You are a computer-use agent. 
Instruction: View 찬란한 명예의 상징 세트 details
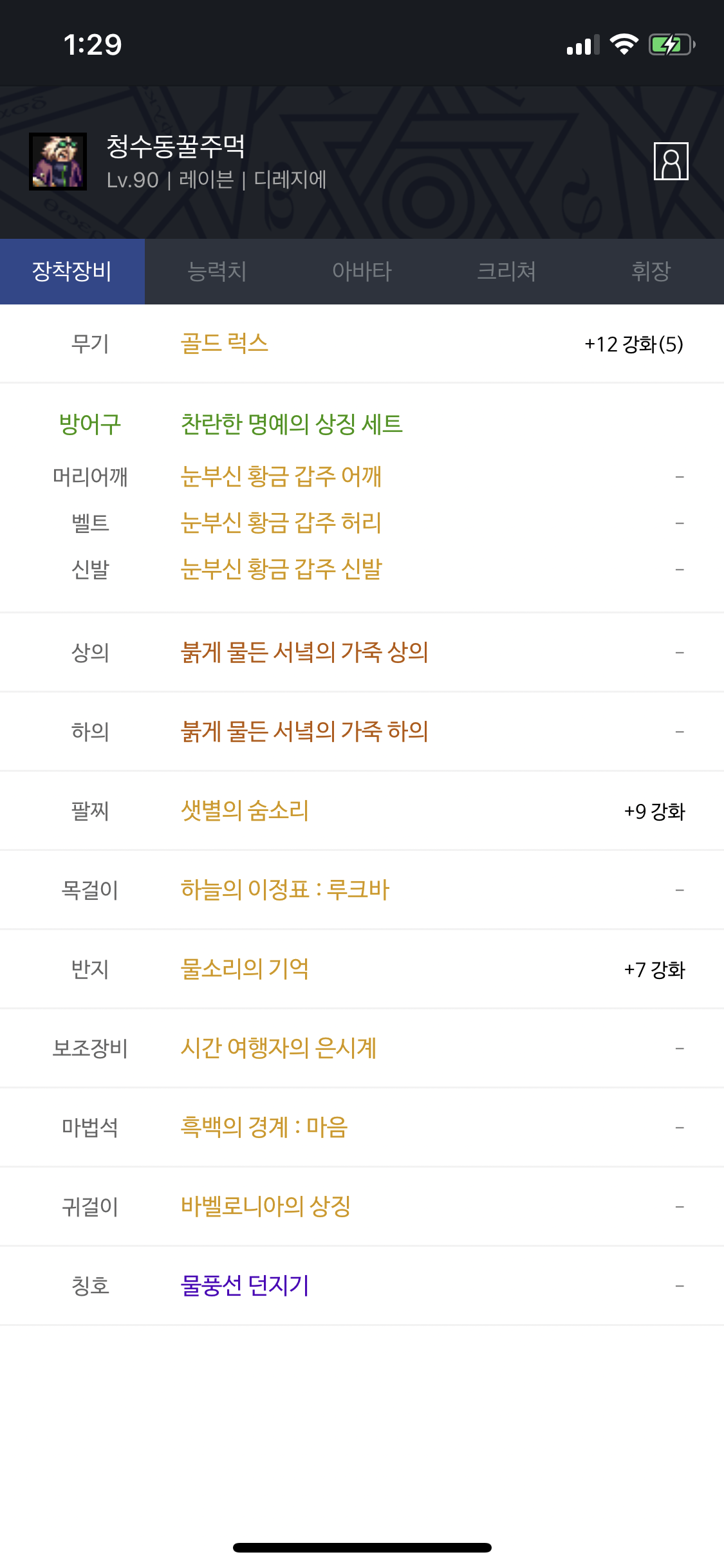pyautogui.click(x=291, y=424)
